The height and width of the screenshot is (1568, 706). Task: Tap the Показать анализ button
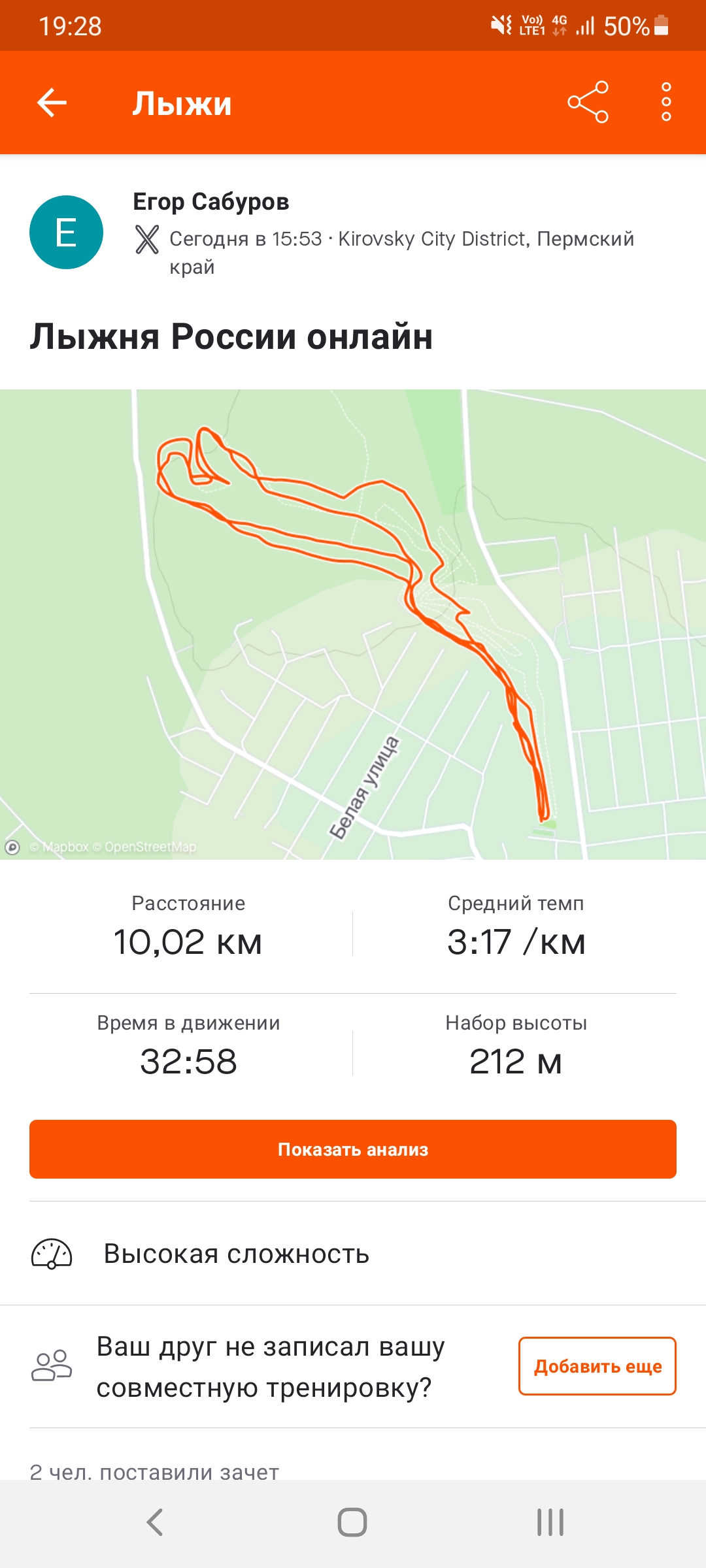click(353, 1149)
